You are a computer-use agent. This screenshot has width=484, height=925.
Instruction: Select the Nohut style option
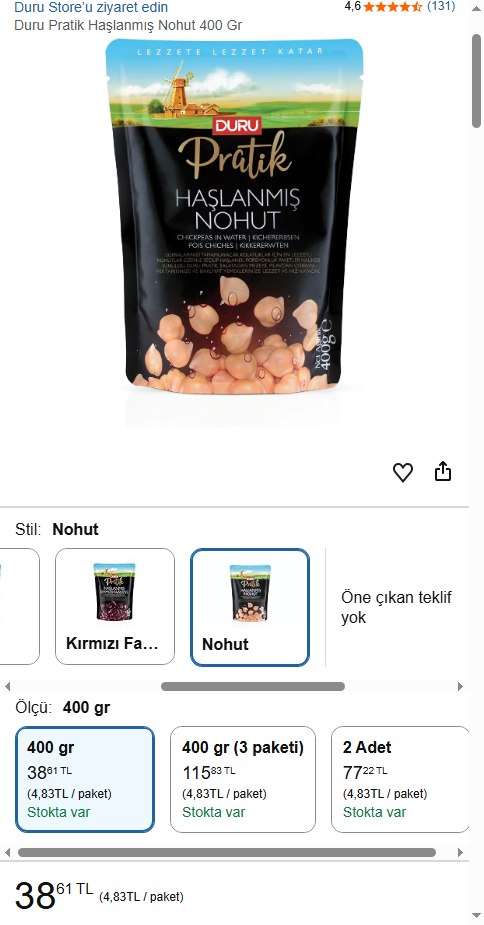coord(250,607)
